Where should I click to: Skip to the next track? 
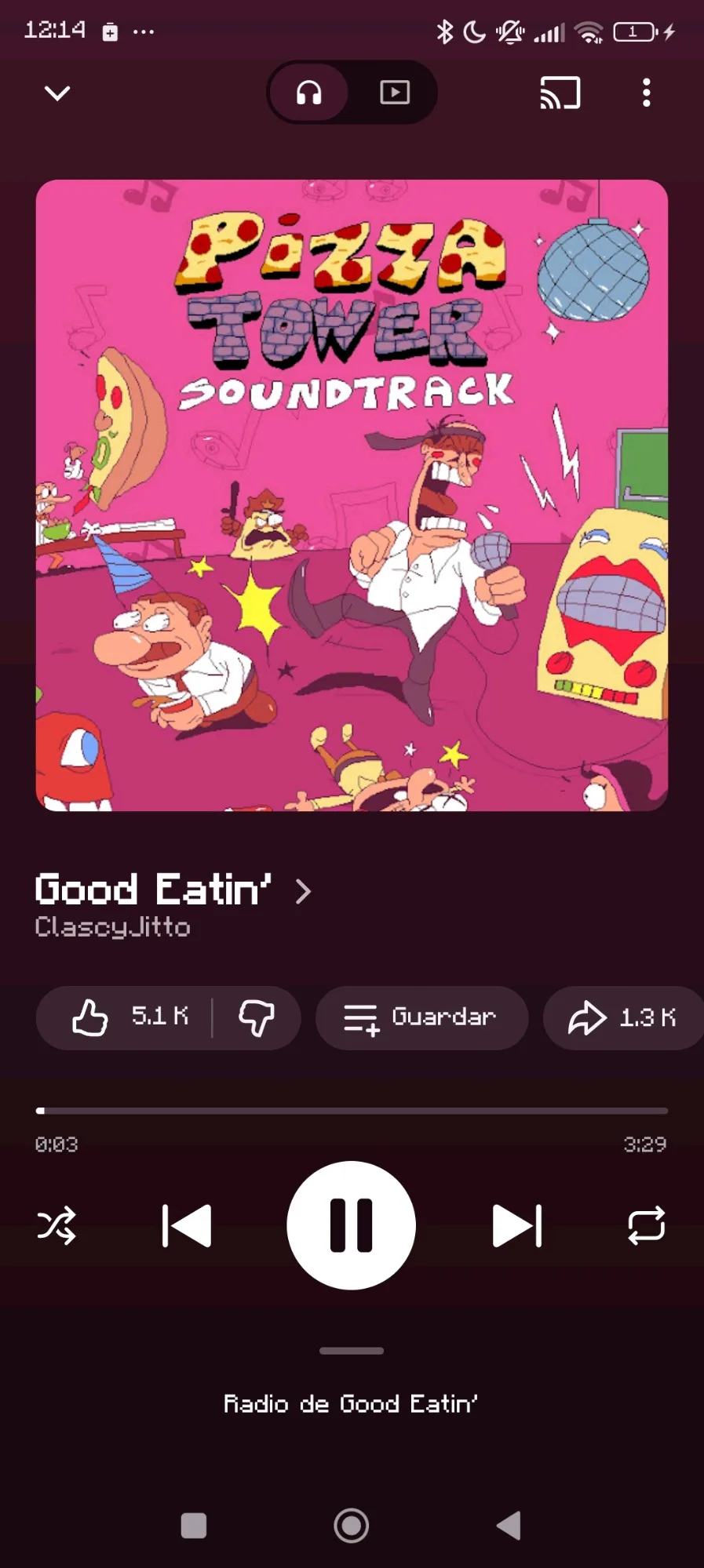pos(516,1225)
